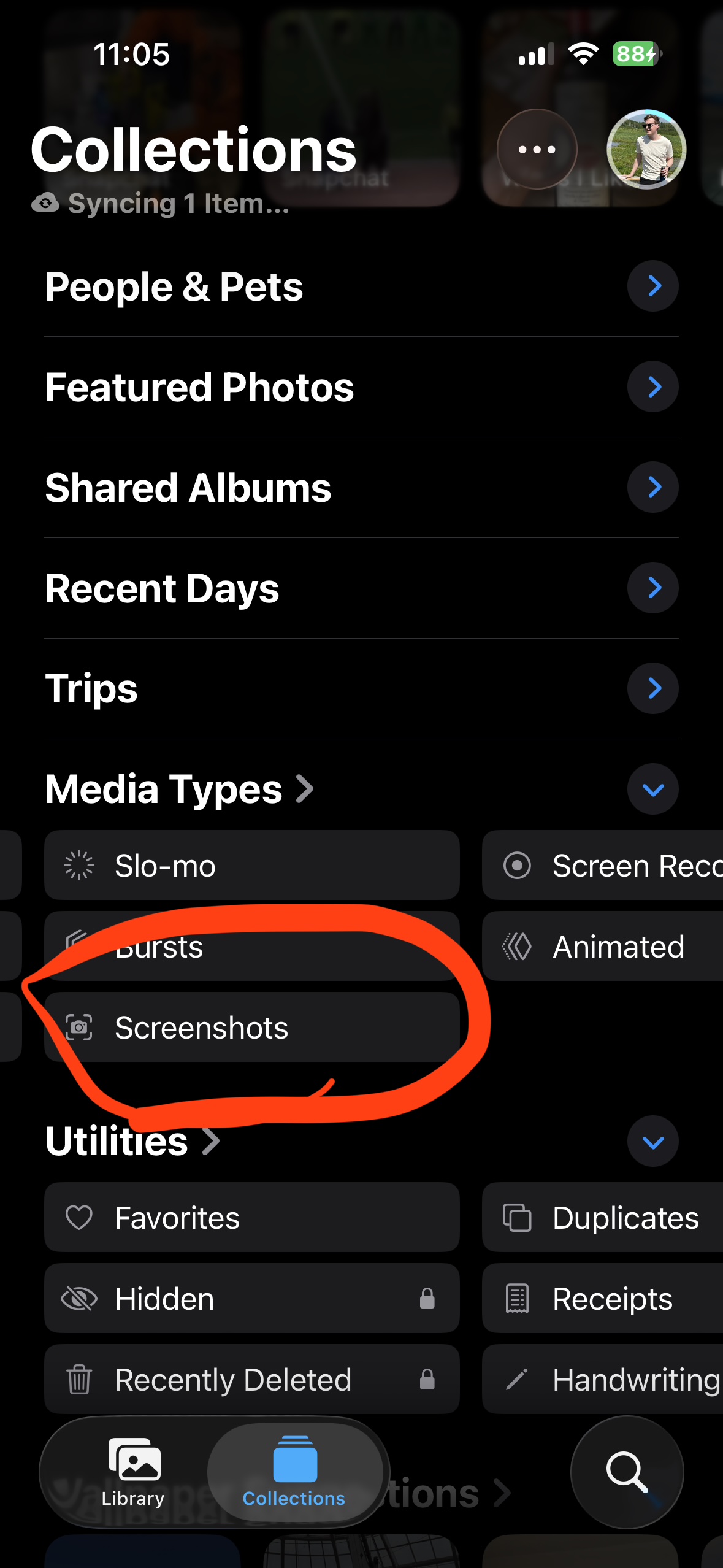This screenshot has height=1568, width=723.
Task: Switch to the Library tab
Action: click(x=133, y=1472)
